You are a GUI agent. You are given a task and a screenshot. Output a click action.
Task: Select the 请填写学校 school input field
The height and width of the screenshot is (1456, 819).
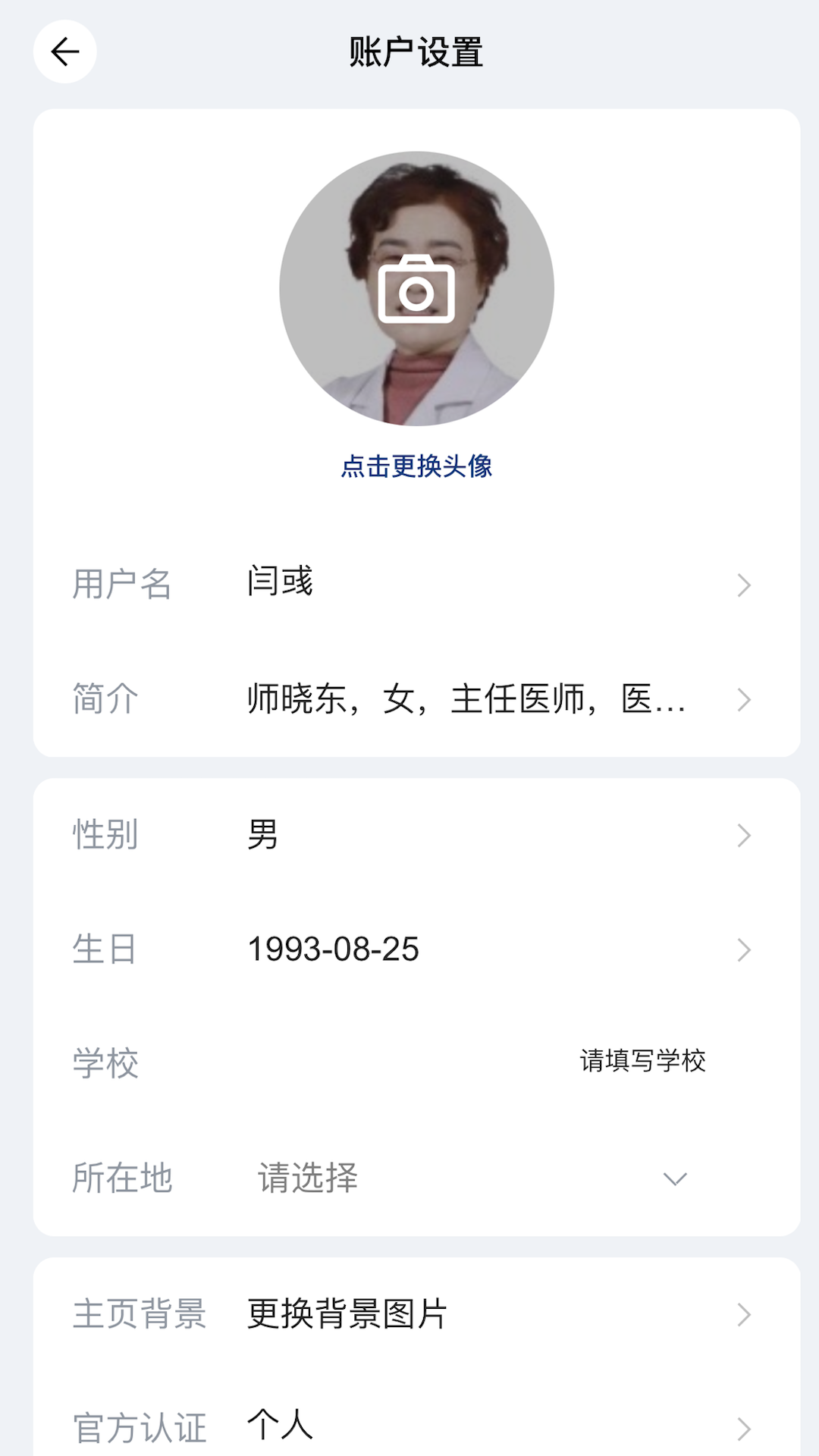[x=641, y=1062]
